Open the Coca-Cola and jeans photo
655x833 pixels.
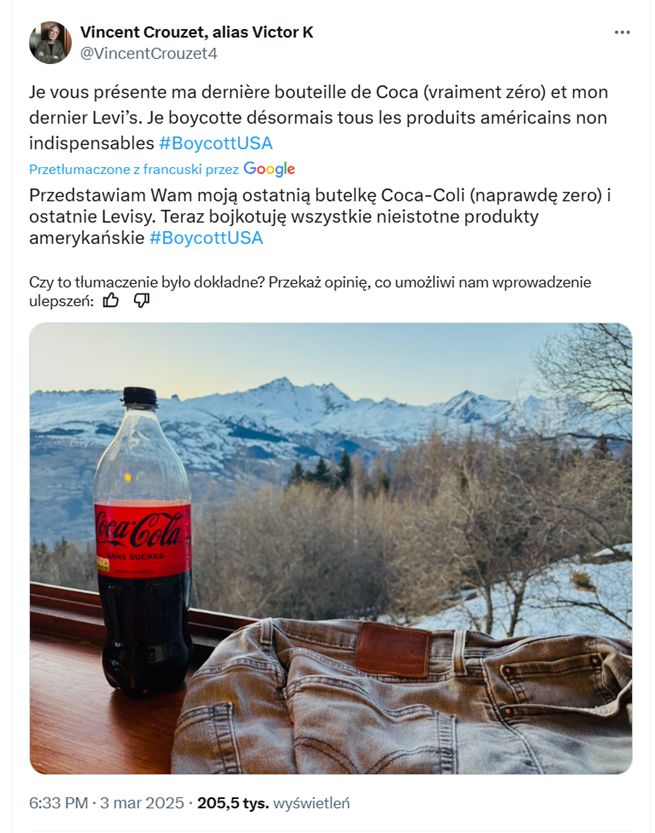(x=330, y=547)
